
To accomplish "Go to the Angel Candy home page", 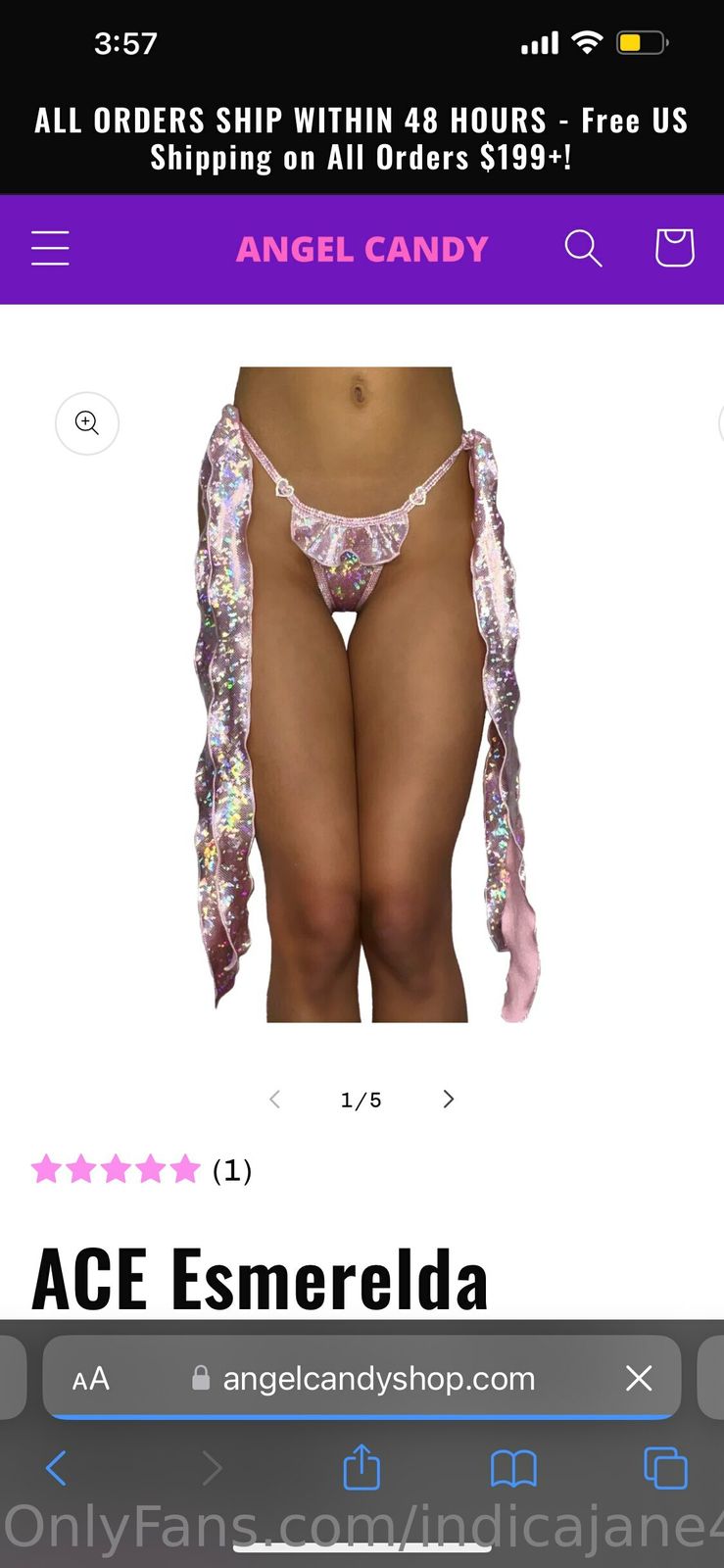I will click(362, 249).
